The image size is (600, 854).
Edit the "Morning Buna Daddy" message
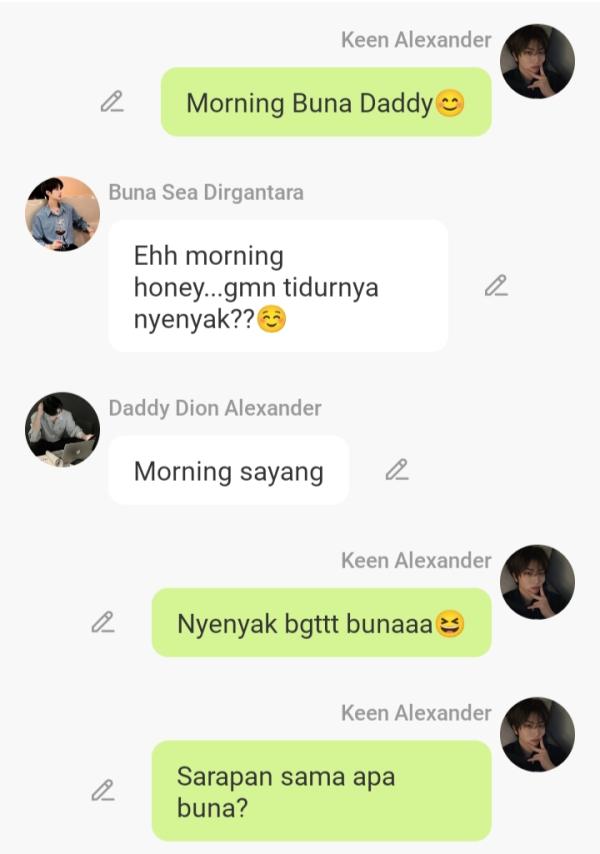pos(112,101)
